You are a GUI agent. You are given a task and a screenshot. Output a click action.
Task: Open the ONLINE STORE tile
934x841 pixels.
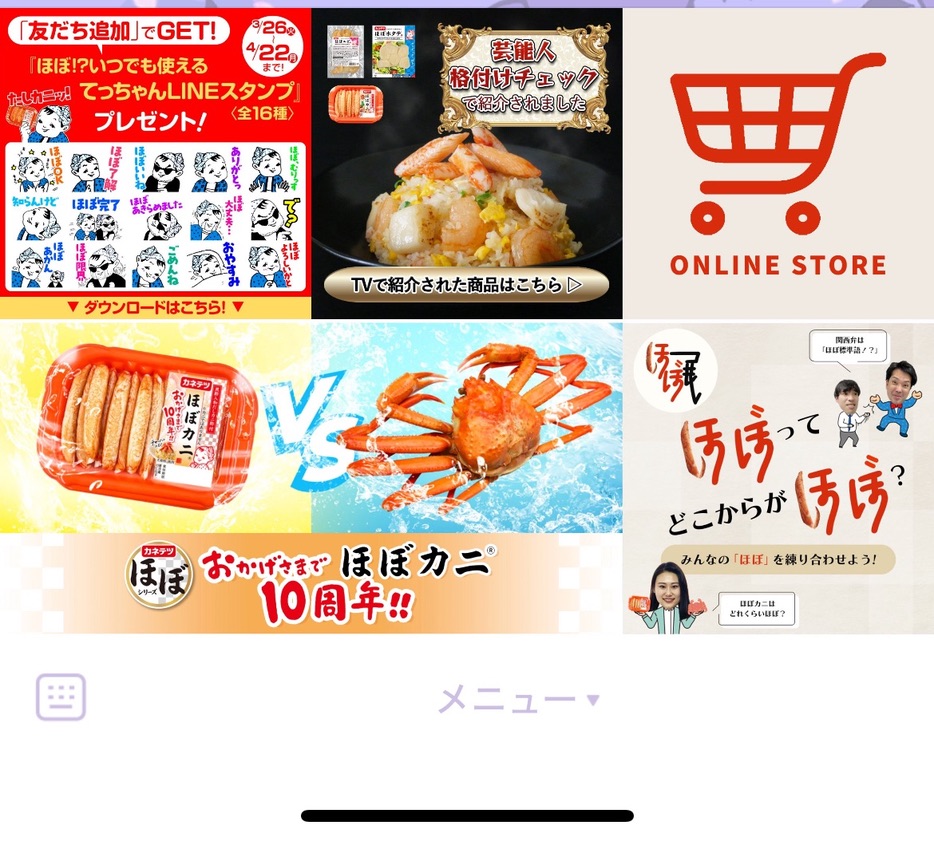pyautogui.click(x=778, y=163)
